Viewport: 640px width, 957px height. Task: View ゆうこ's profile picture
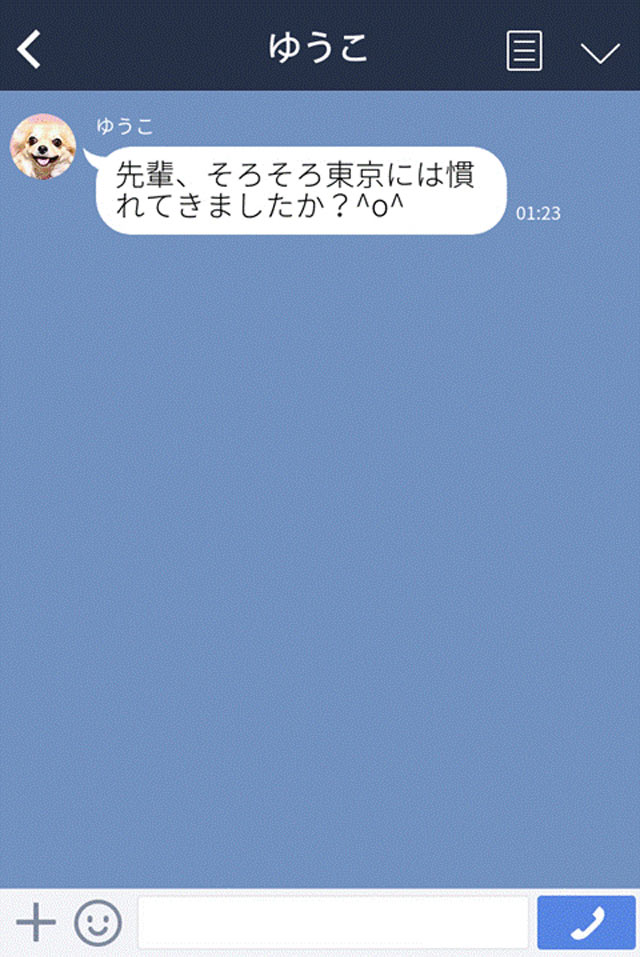43,147
